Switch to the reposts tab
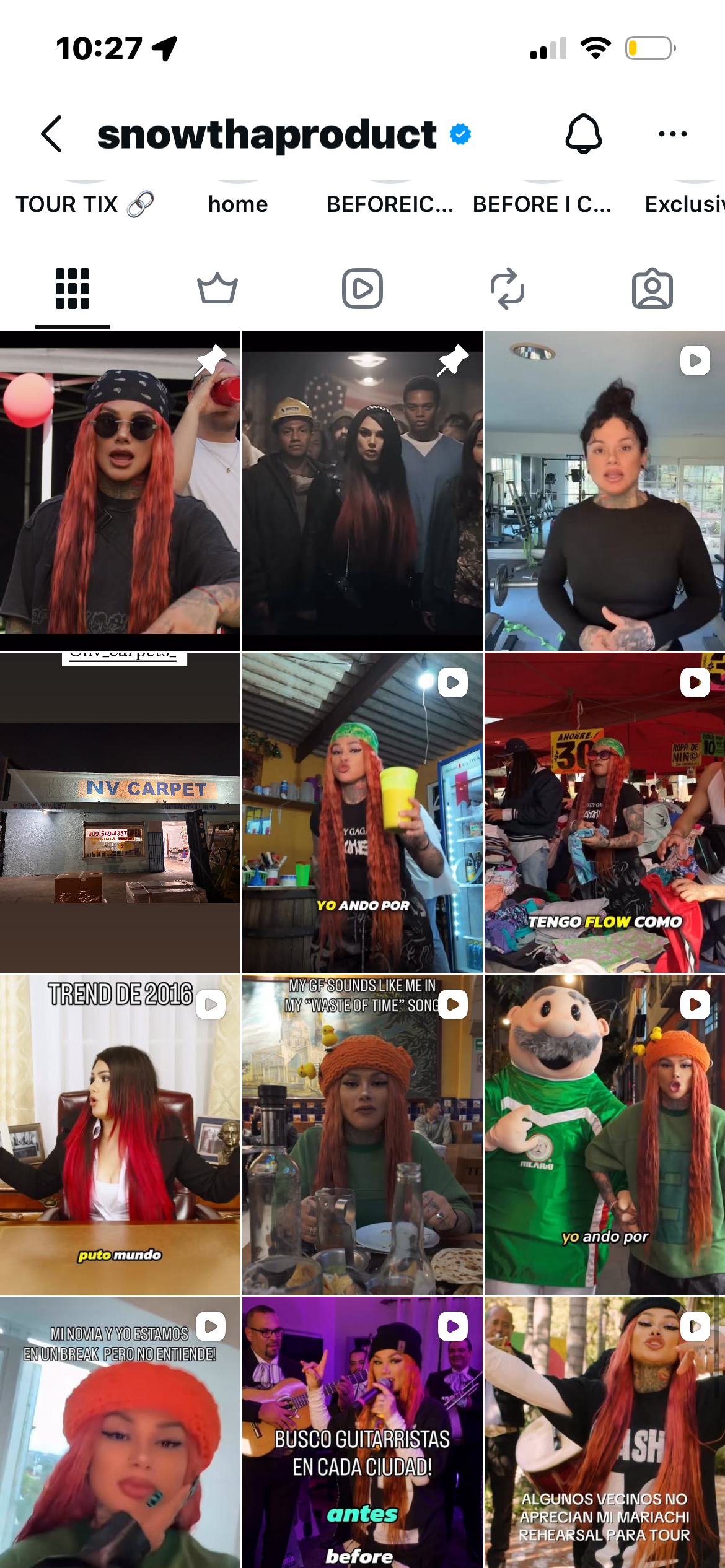 (x=507, y=289)
